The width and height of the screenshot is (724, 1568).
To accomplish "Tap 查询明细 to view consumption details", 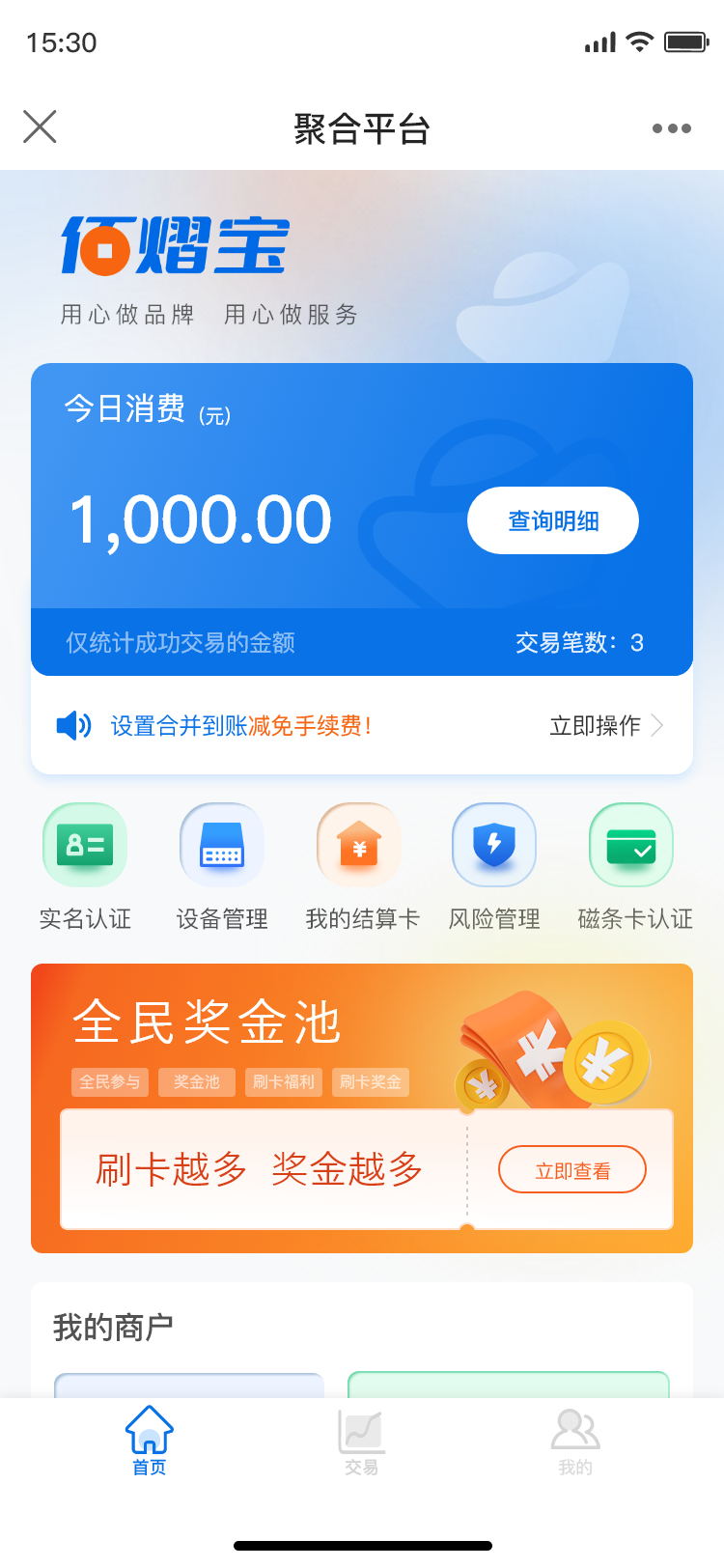I will (x=552, y=520).
